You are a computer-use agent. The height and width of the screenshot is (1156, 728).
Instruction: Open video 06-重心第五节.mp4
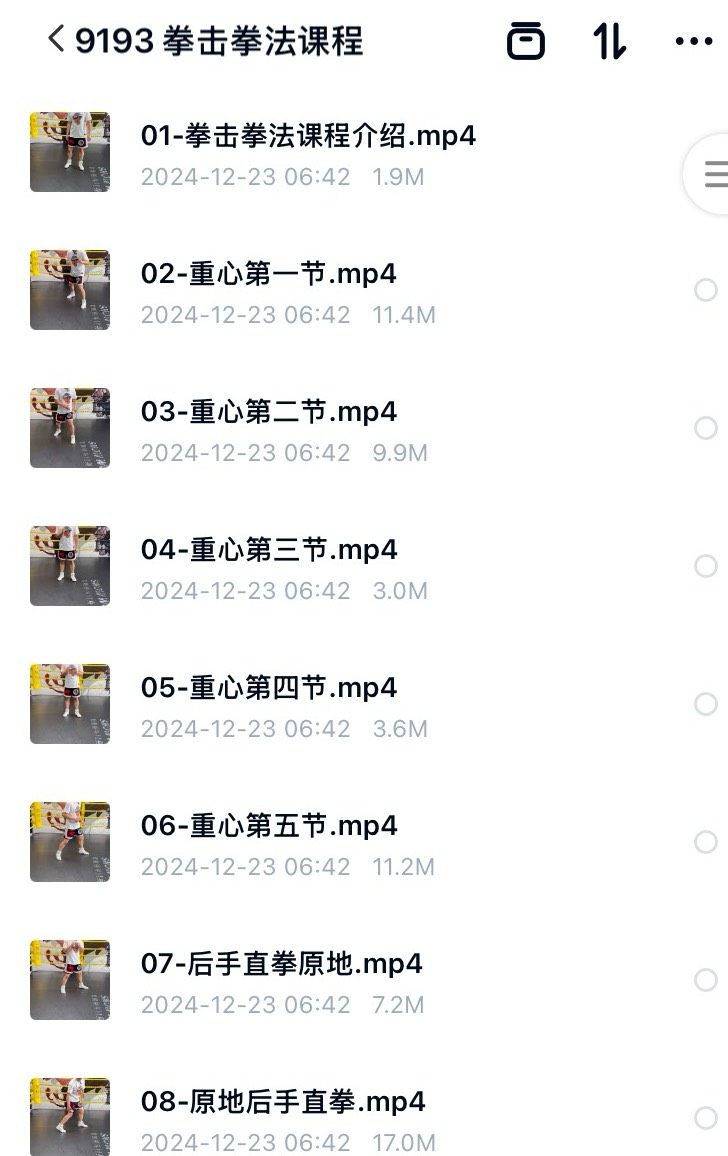268,826
